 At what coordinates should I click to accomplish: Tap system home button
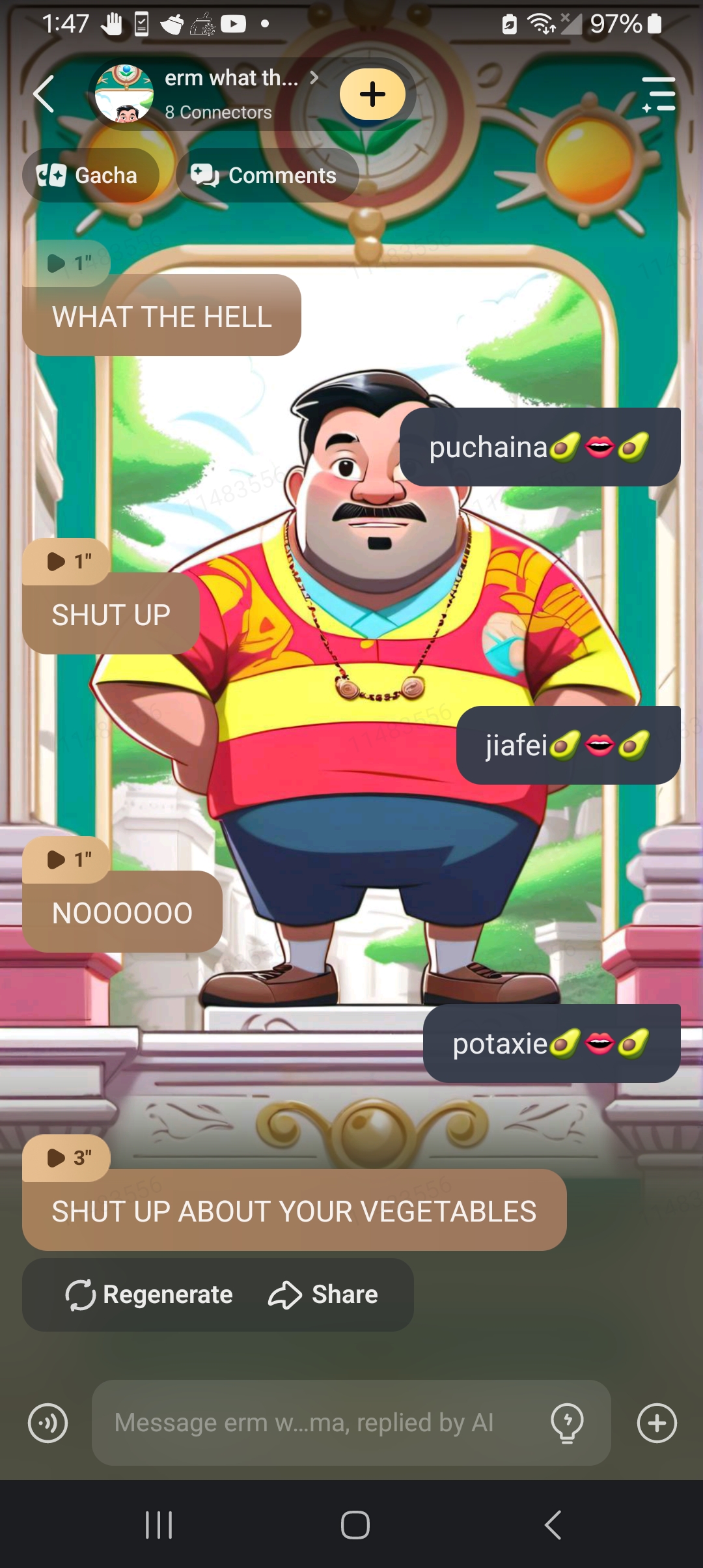point(355,1525)
